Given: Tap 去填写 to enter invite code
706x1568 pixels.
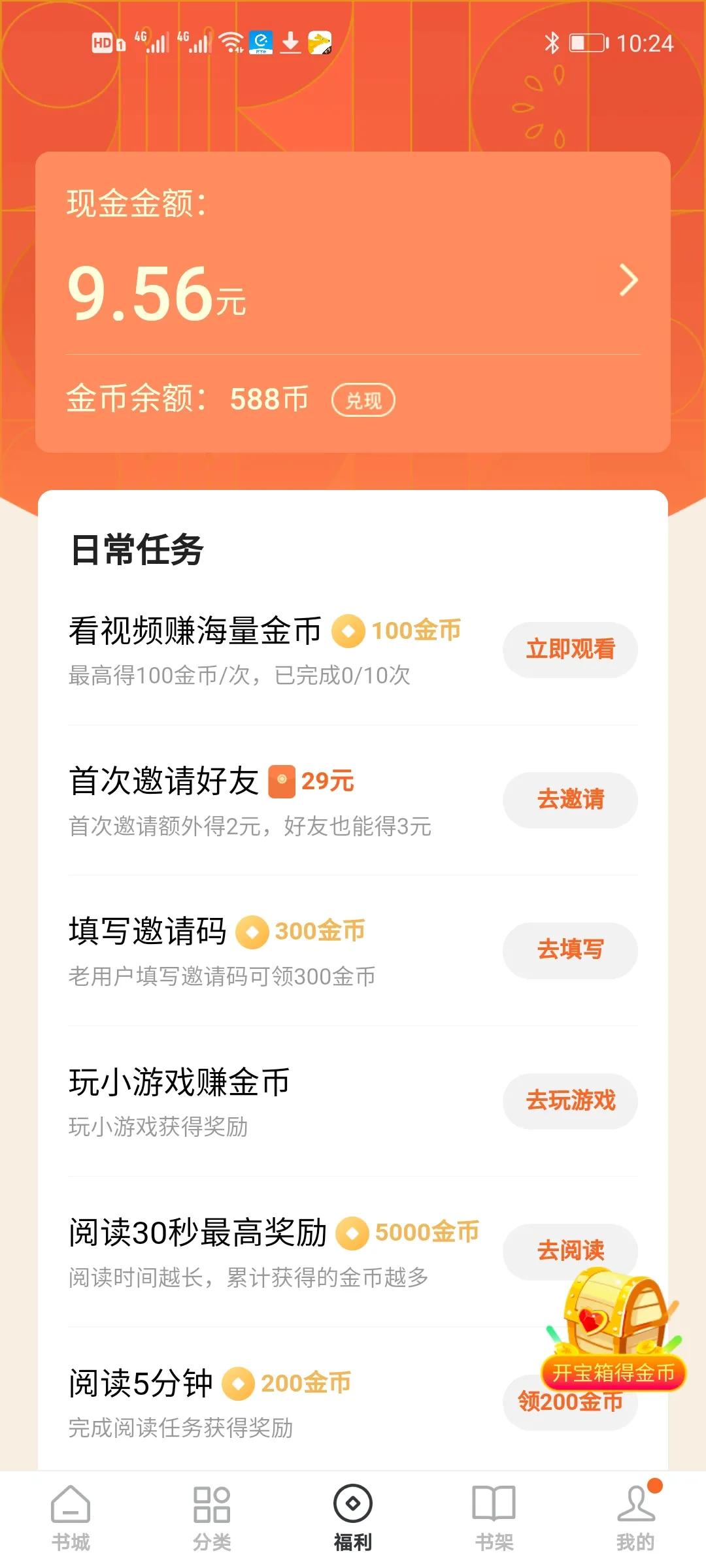Looking at the screenshot, I should coord(569,951).
